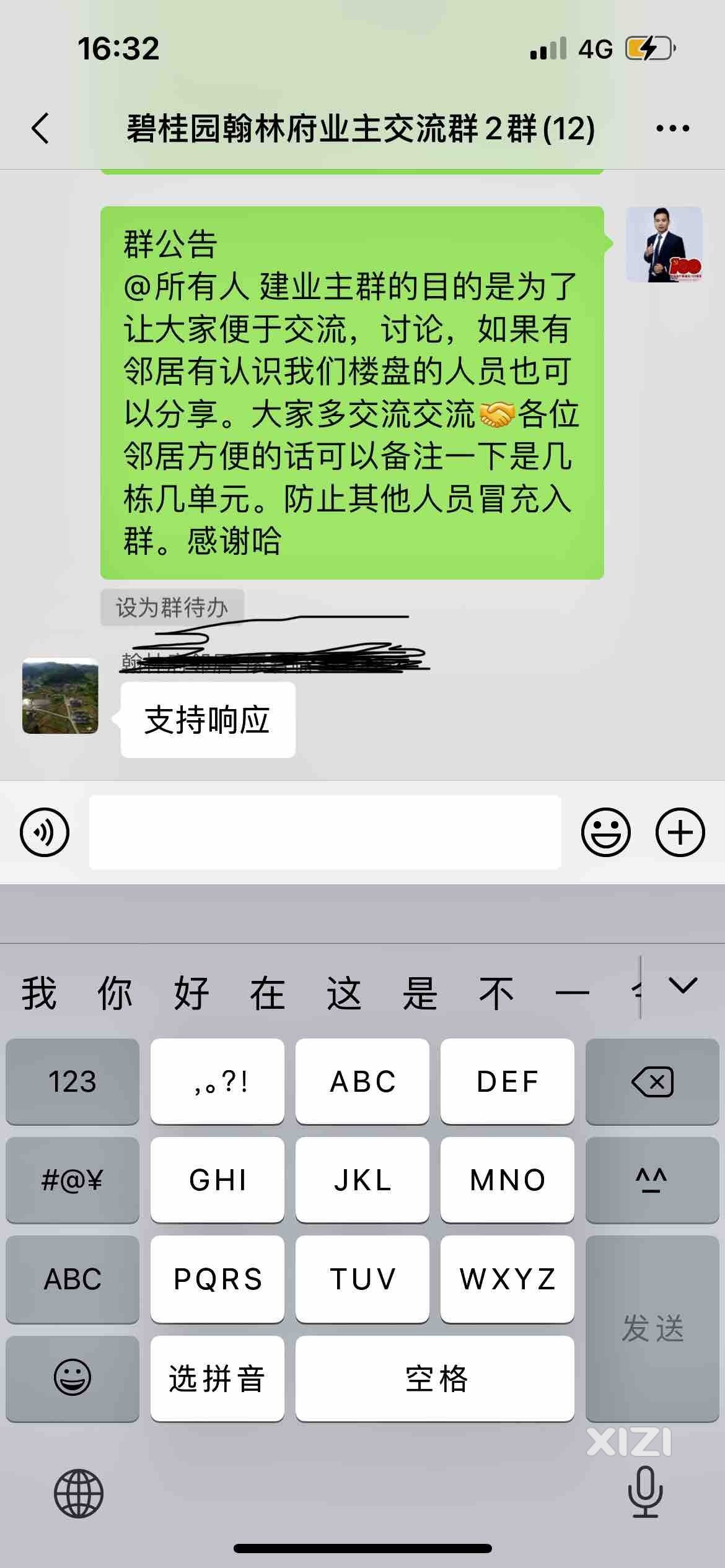The image size is (725, 1568).
Task: Tap 选拼音 key
Action: (217, 1379)
